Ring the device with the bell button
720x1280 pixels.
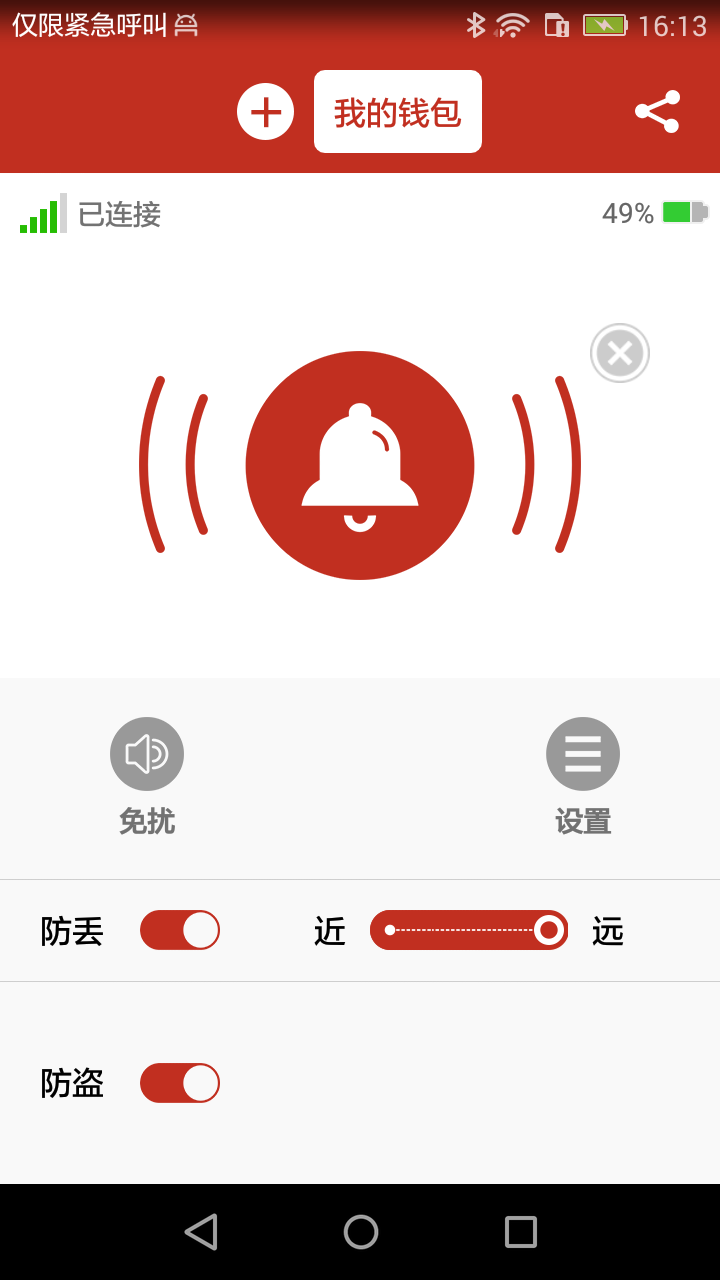pos(360,465)
